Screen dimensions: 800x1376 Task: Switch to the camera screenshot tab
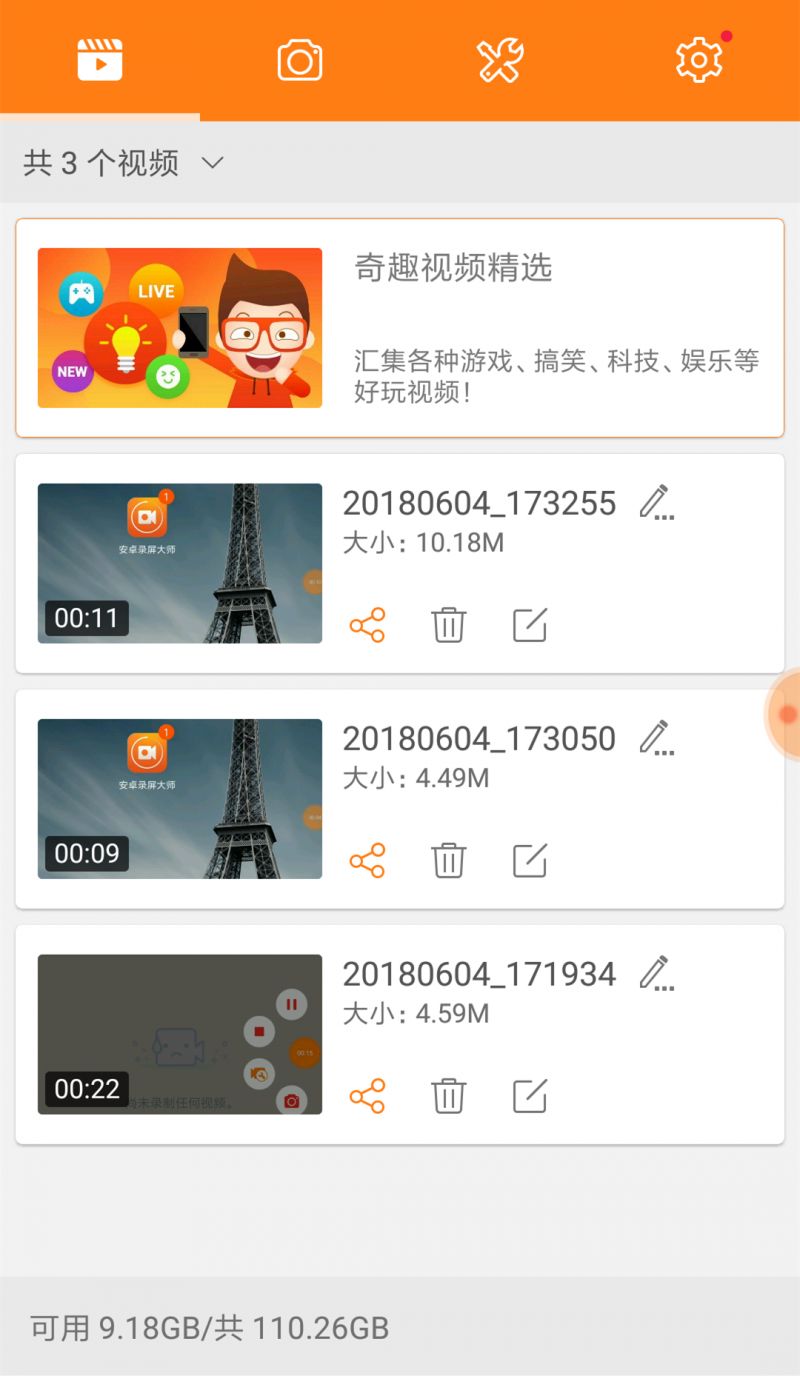[x=300, y=58]
